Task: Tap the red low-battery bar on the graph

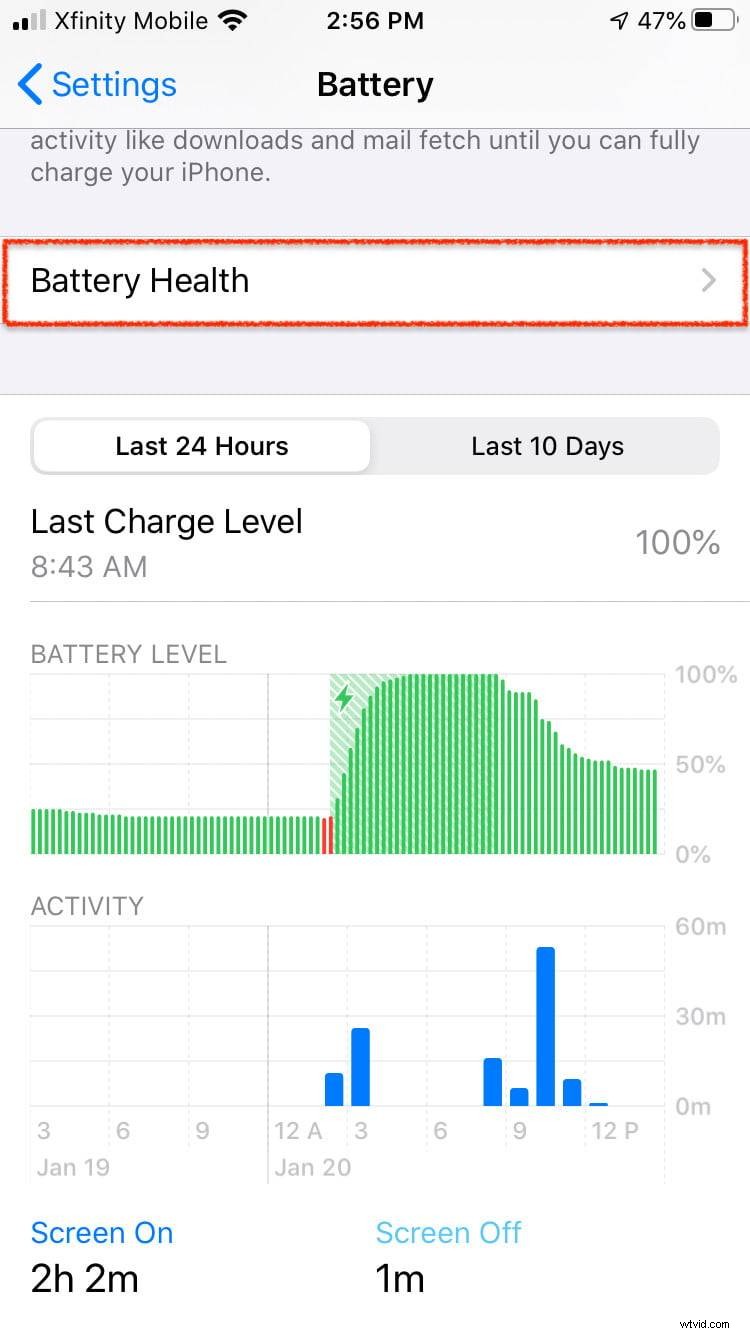Action: (x=328, y=835)
